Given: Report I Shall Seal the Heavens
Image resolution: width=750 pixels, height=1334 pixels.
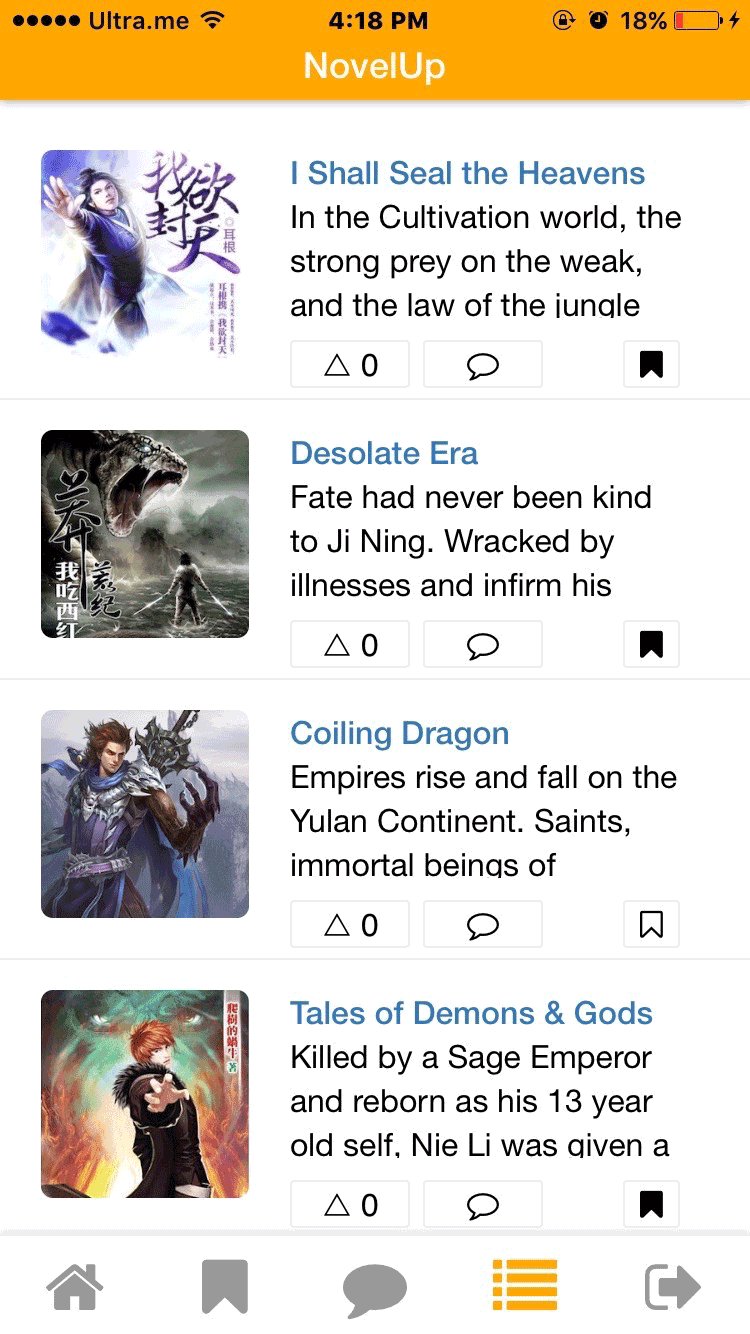Looking at the screenshot, I should pos(349,364).
